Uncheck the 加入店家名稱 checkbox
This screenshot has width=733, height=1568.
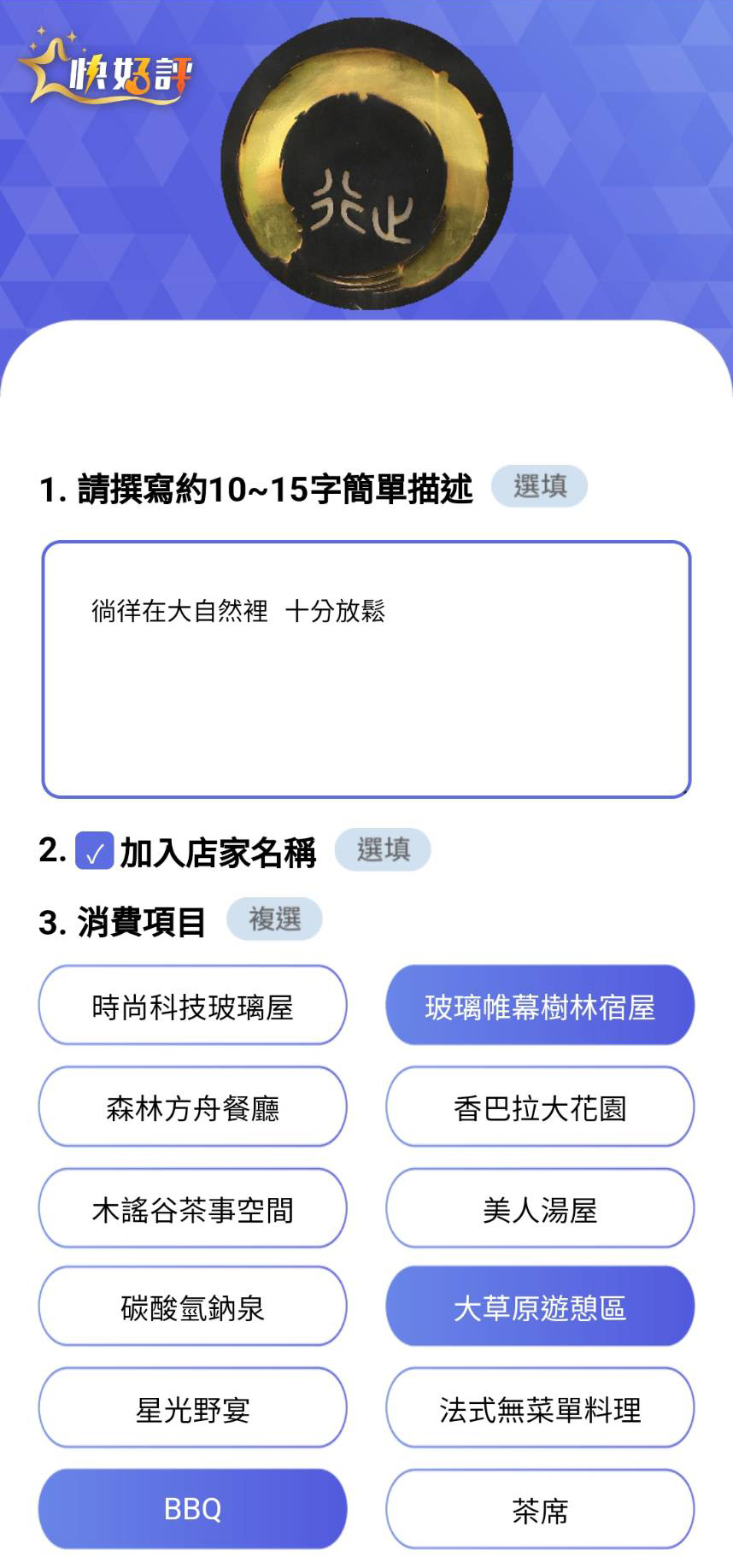94,851
